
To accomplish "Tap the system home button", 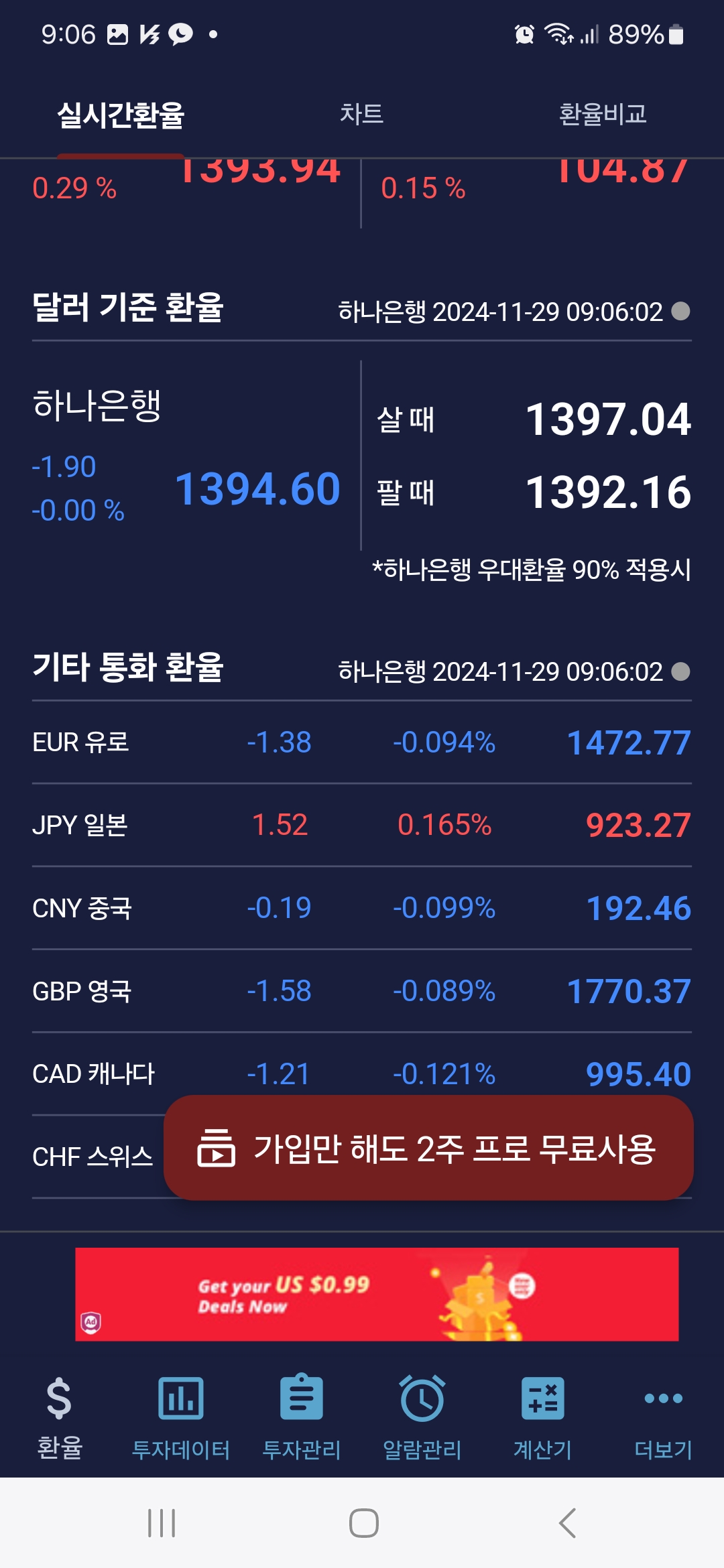I will [x=363, y=1523].
